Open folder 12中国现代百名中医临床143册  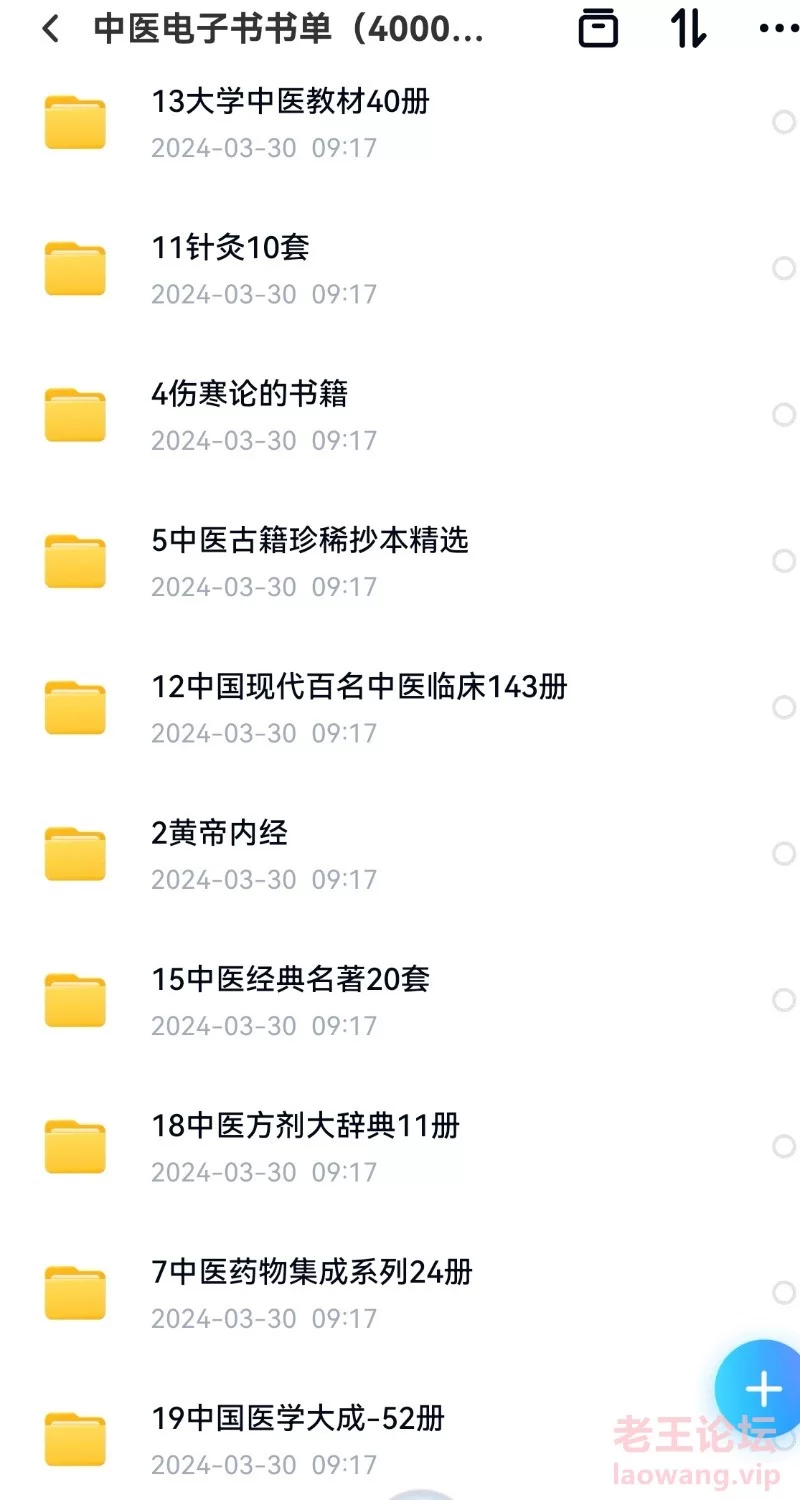pyautogui.click(x=400, y=708)
